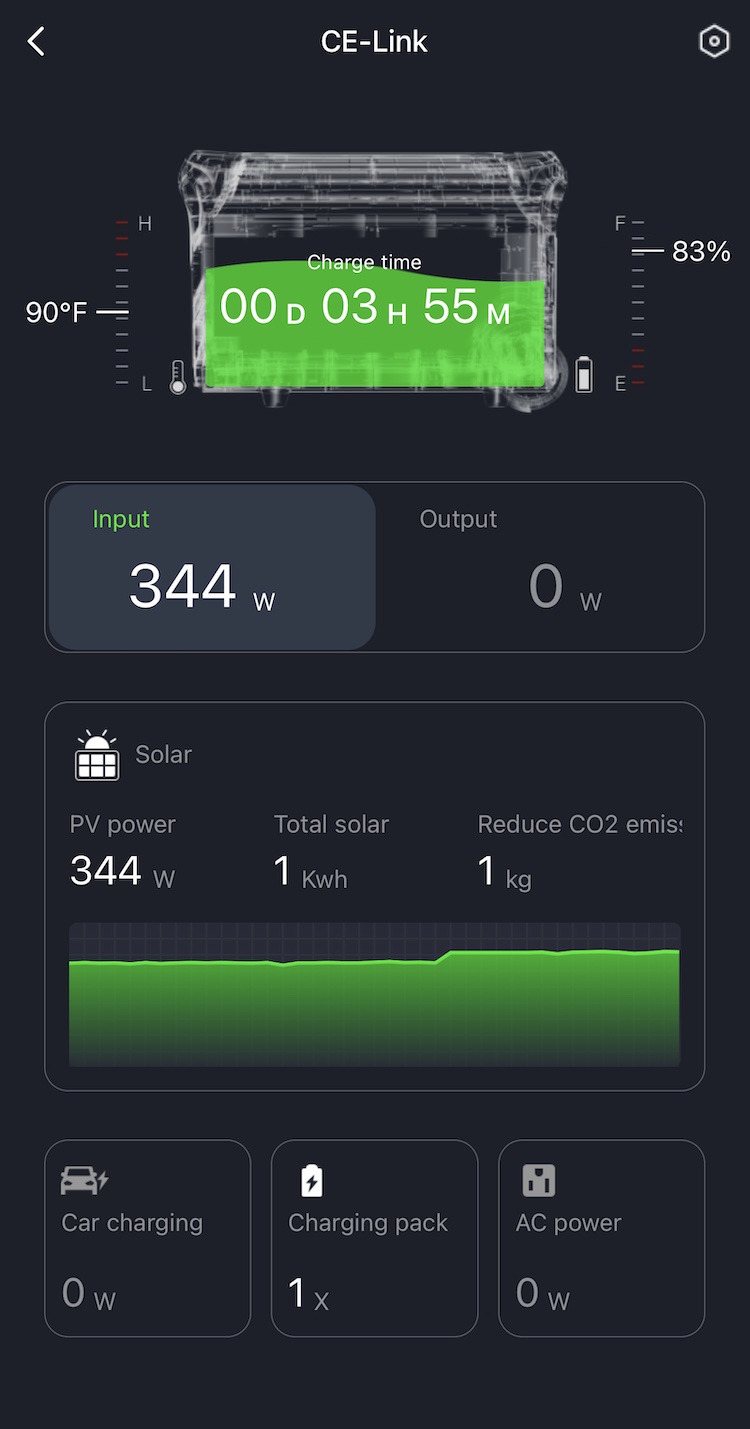
Task: Open the AC power card
Action: tap(601, 1238)
